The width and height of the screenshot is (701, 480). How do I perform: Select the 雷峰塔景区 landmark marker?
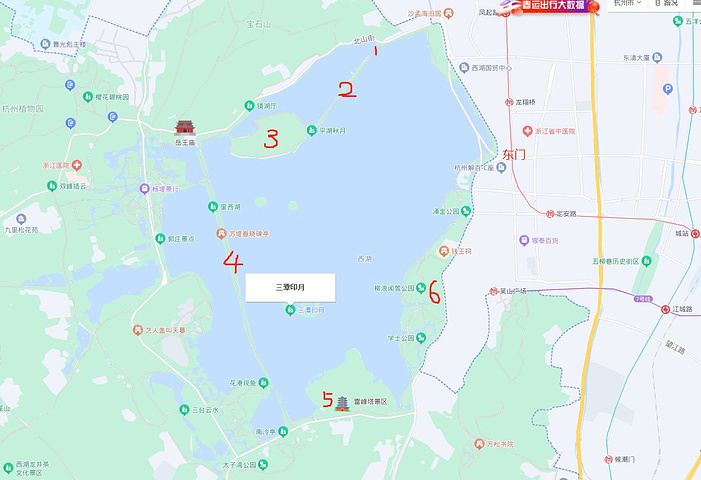(342, 402)
